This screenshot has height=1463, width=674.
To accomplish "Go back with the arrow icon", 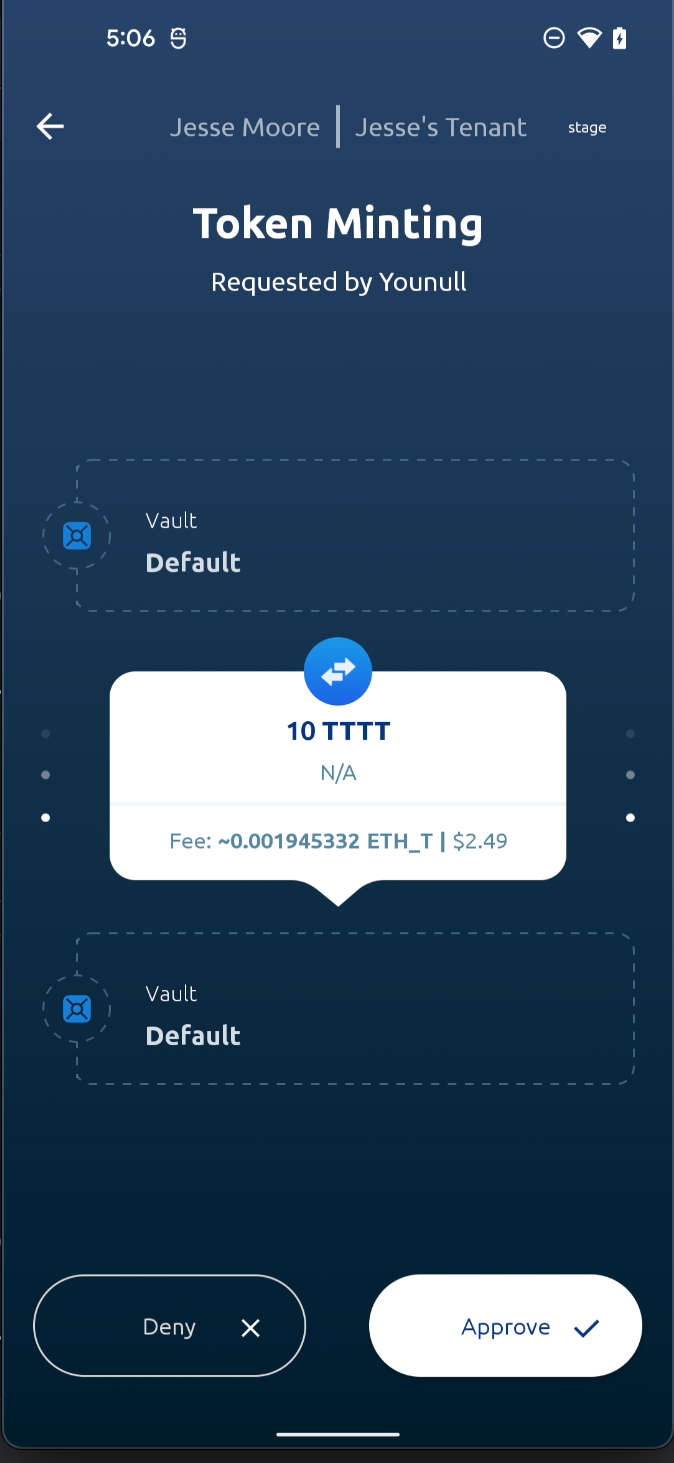I will click(50, 126).
